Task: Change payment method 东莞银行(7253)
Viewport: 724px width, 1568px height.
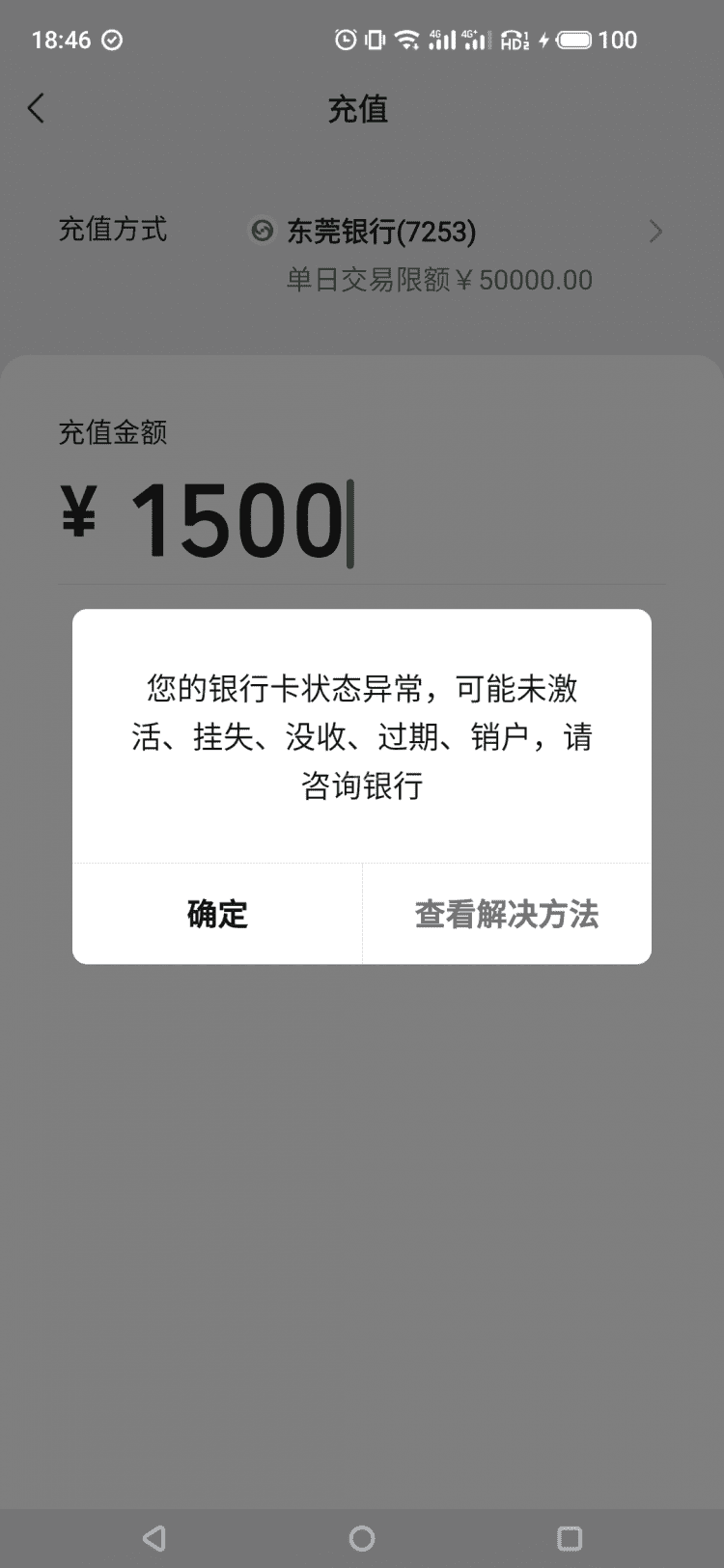Action: coord(454,232)
